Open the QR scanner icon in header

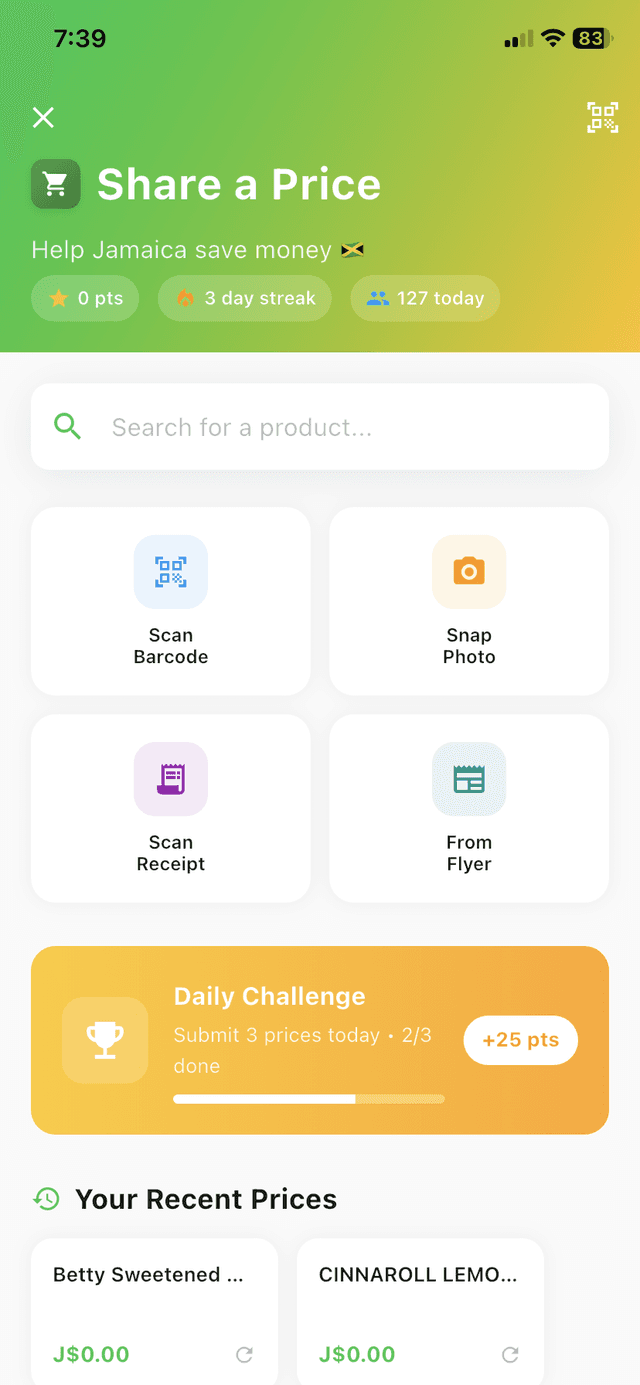tap(602, 118)
